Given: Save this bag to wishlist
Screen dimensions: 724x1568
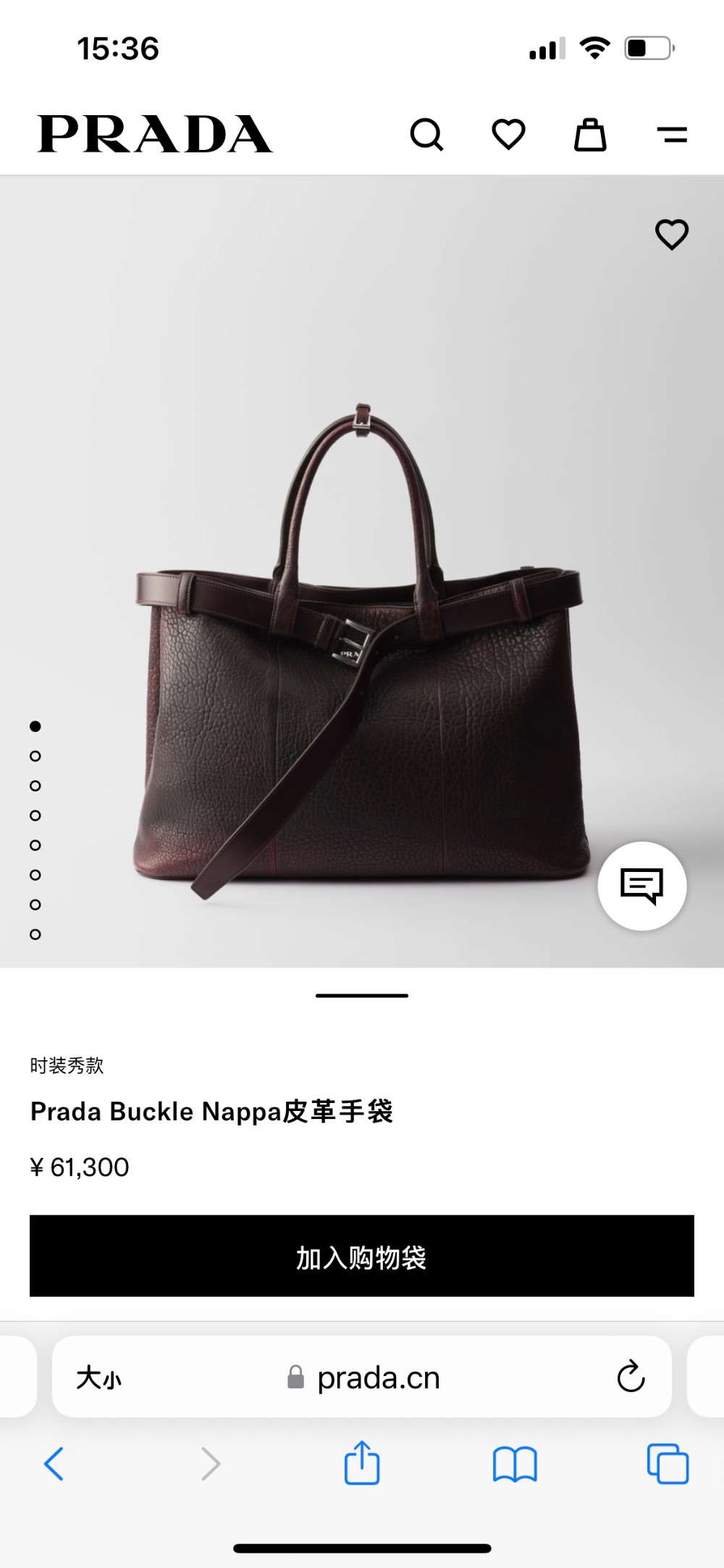Looking at the screenshot, I should pos(671,235).
